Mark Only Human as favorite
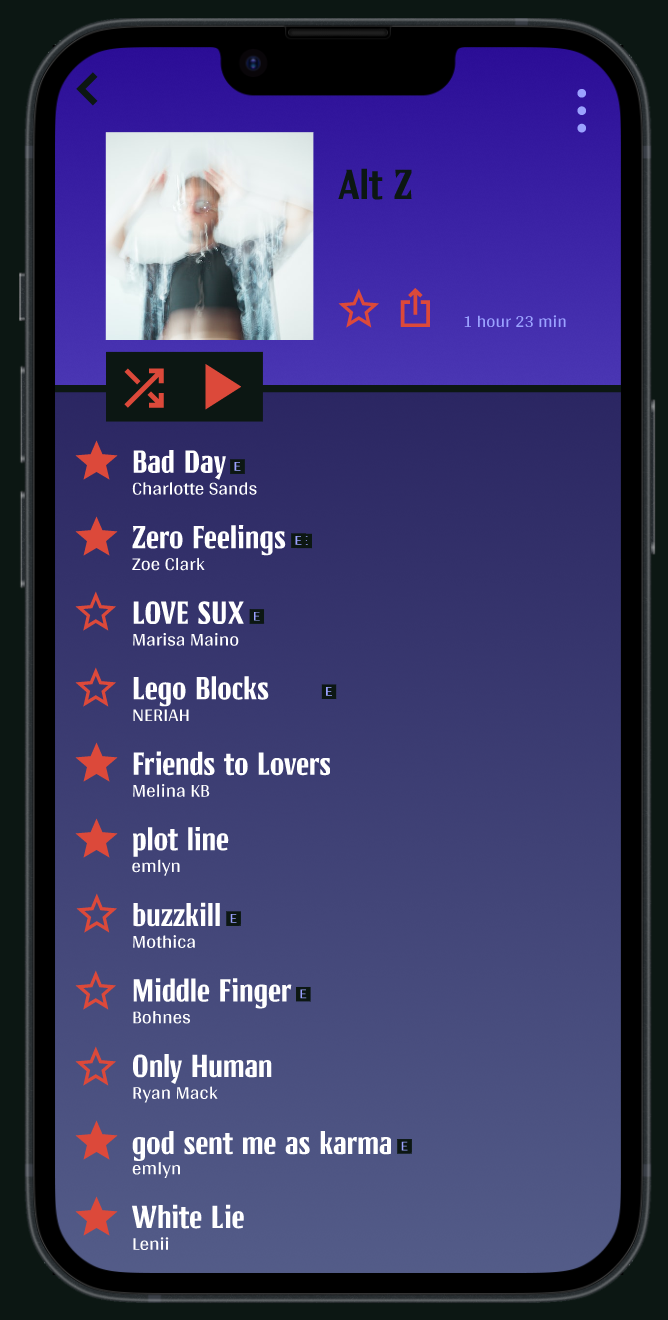 (96, 1067)
